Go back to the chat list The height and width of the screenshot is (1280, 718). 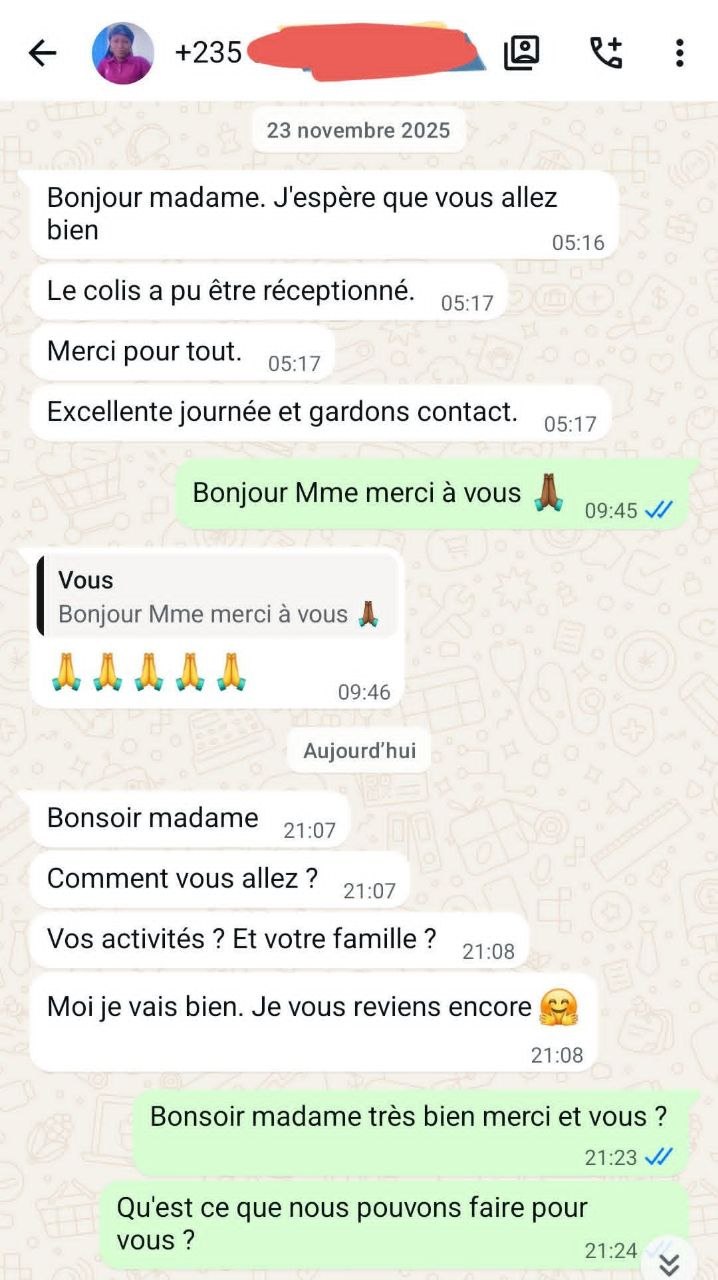[42, 53]
